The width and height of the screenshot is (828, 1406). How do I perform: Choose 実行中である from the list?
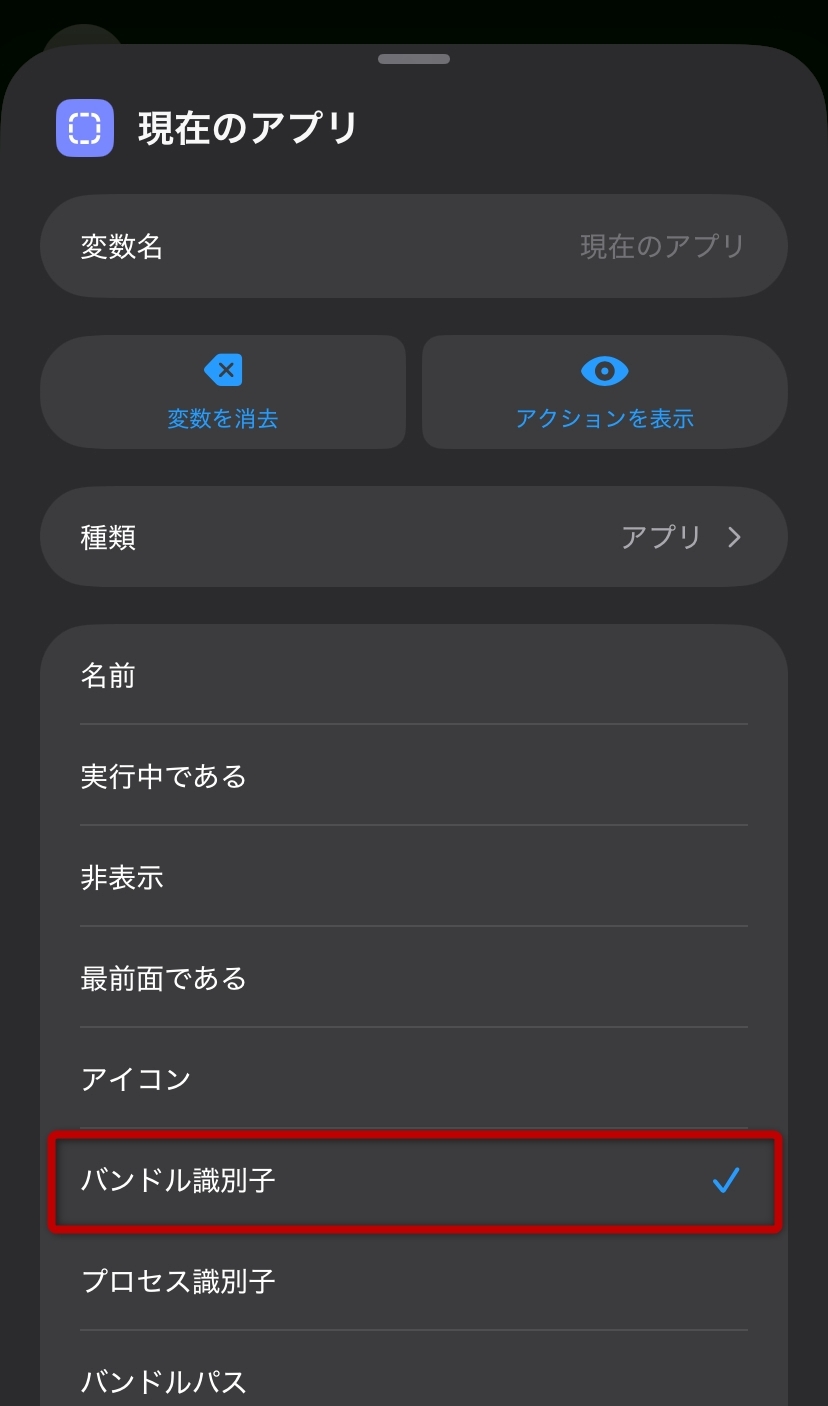[414, 776]
